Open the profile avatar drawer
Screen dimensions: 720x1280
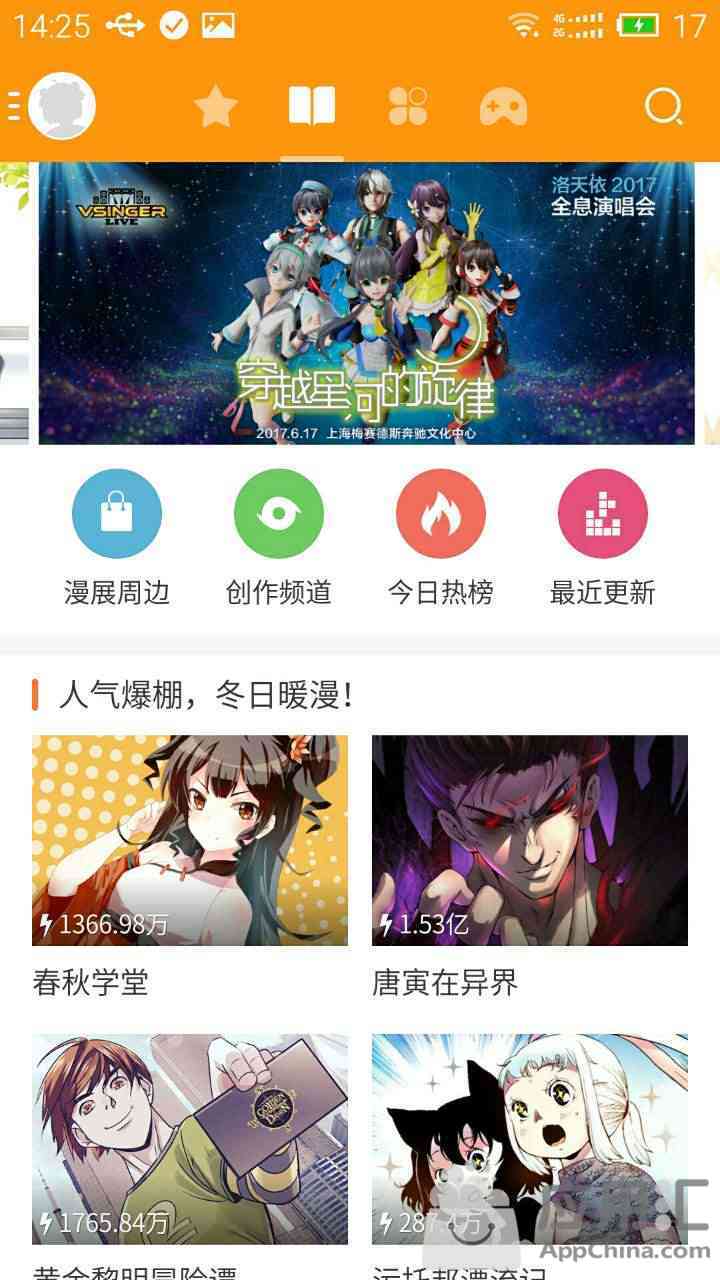61,105
